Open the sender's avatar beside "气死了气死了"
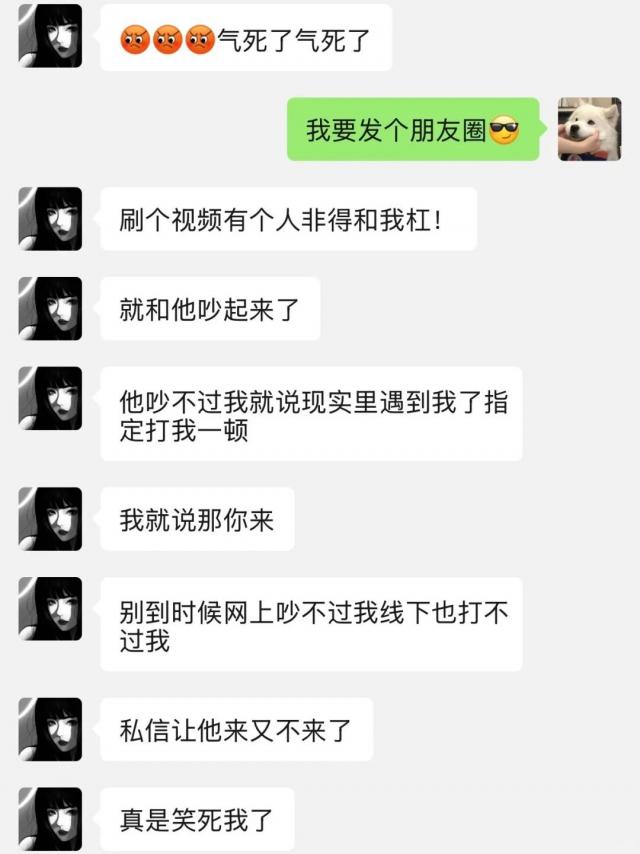The width and height of the screenshot is (640, 854). click(x=50, y=36)
